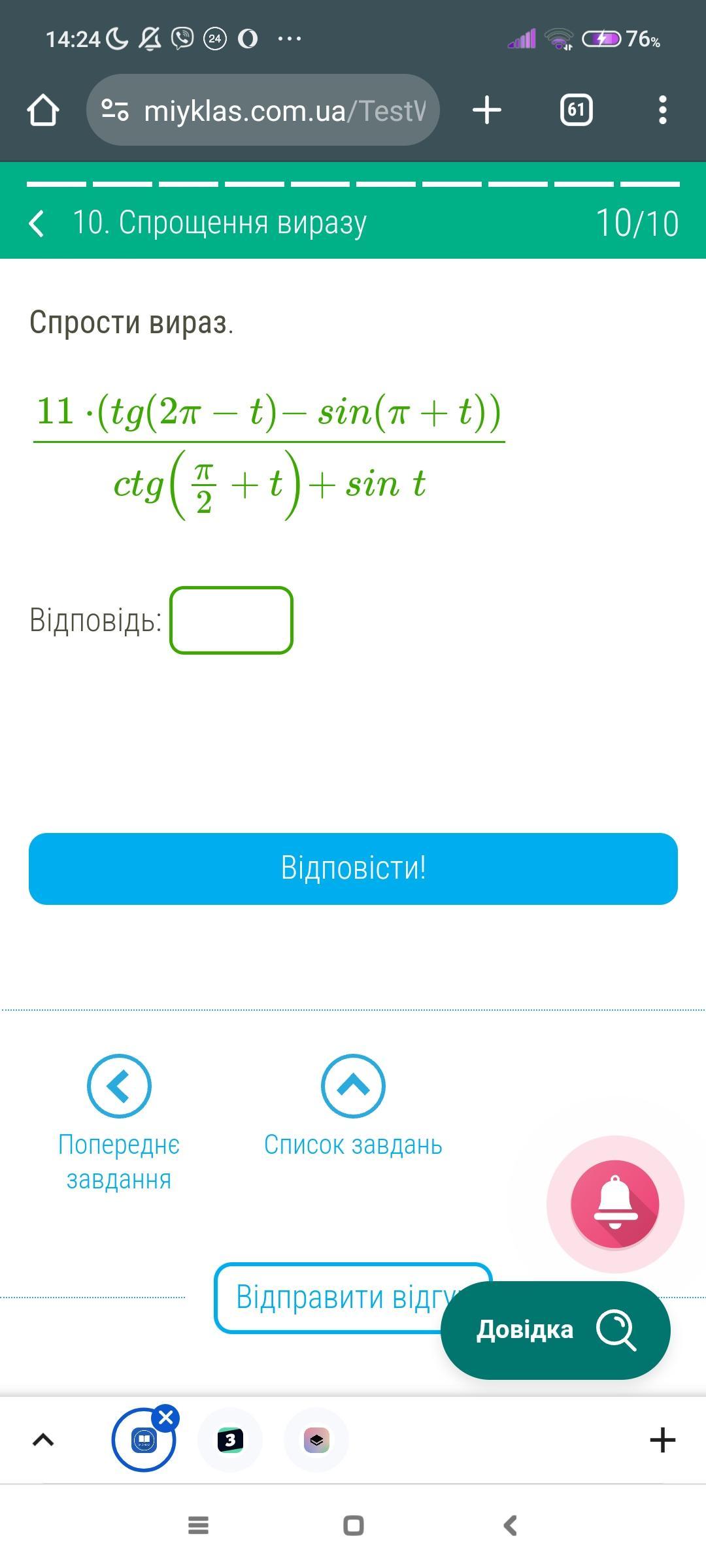706x1568 pixels.
Task: Open the tab switcher showing 61 tabs
Action: [576, 110]
